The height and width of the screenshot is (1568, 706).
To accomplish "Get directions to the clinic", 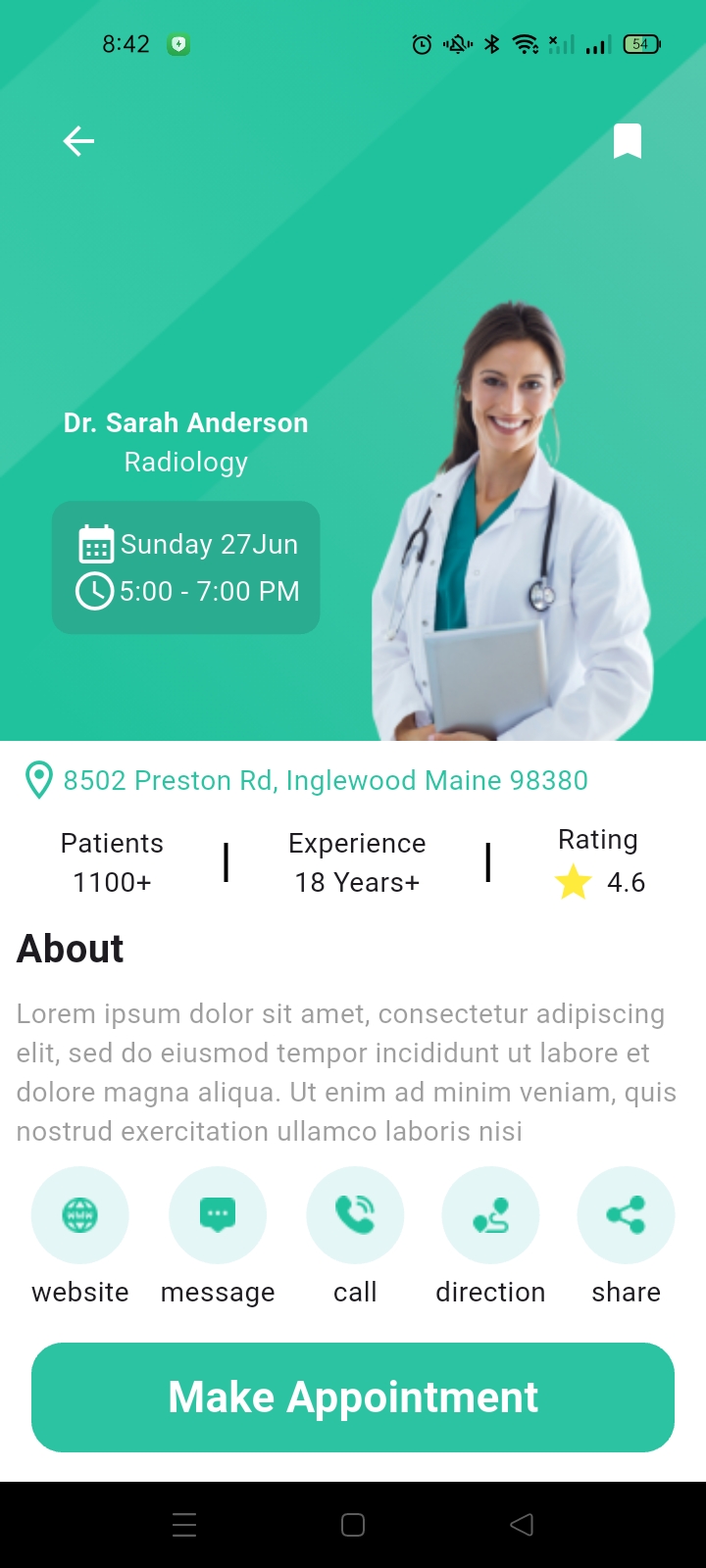I will coord(490,1215).
